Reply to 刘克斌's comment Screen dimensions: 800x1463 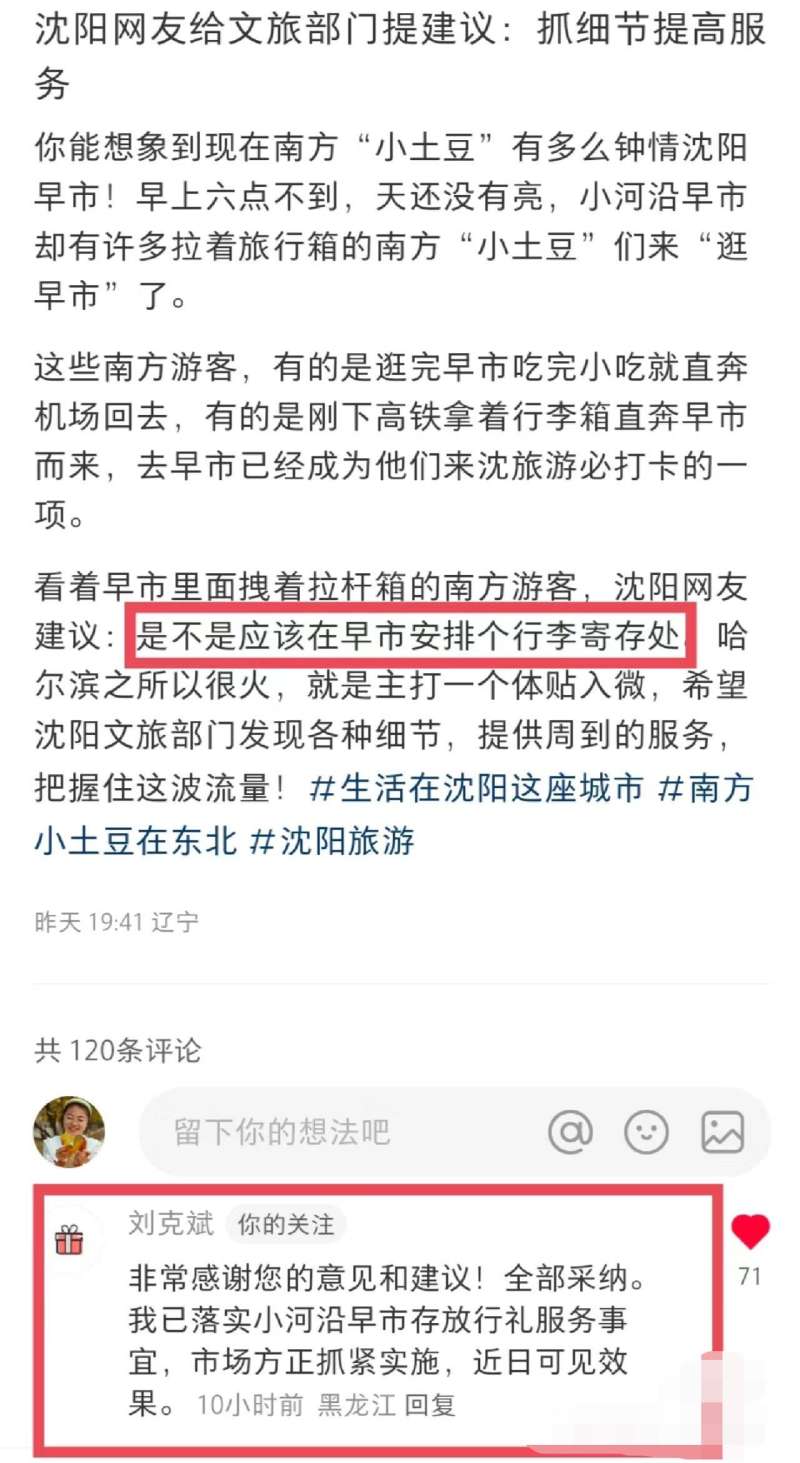click(430, 1405)
